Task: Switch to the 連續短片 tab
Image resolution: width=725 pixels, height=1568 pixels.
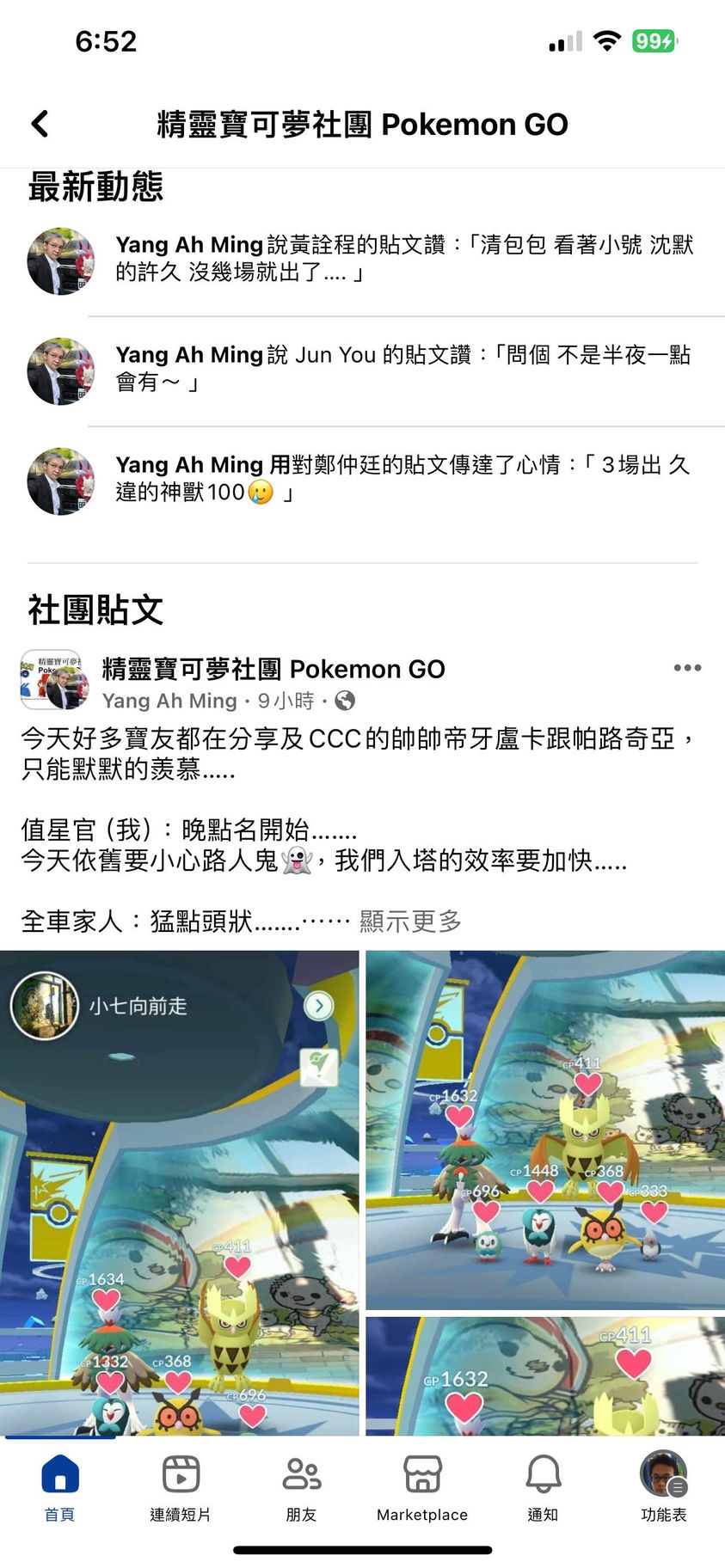Action: (181, 1487)
